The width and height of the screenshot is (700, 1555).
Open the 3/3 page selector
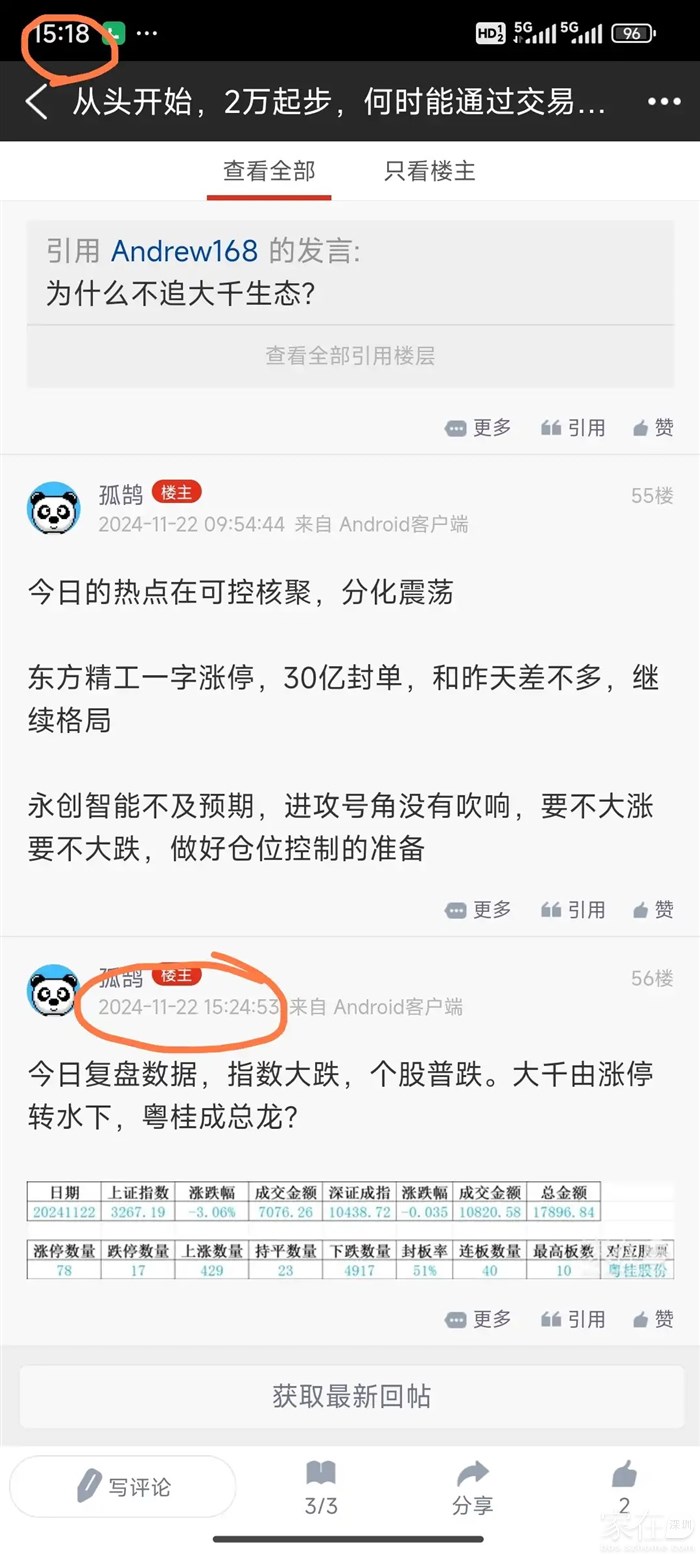coord(320,1488)
